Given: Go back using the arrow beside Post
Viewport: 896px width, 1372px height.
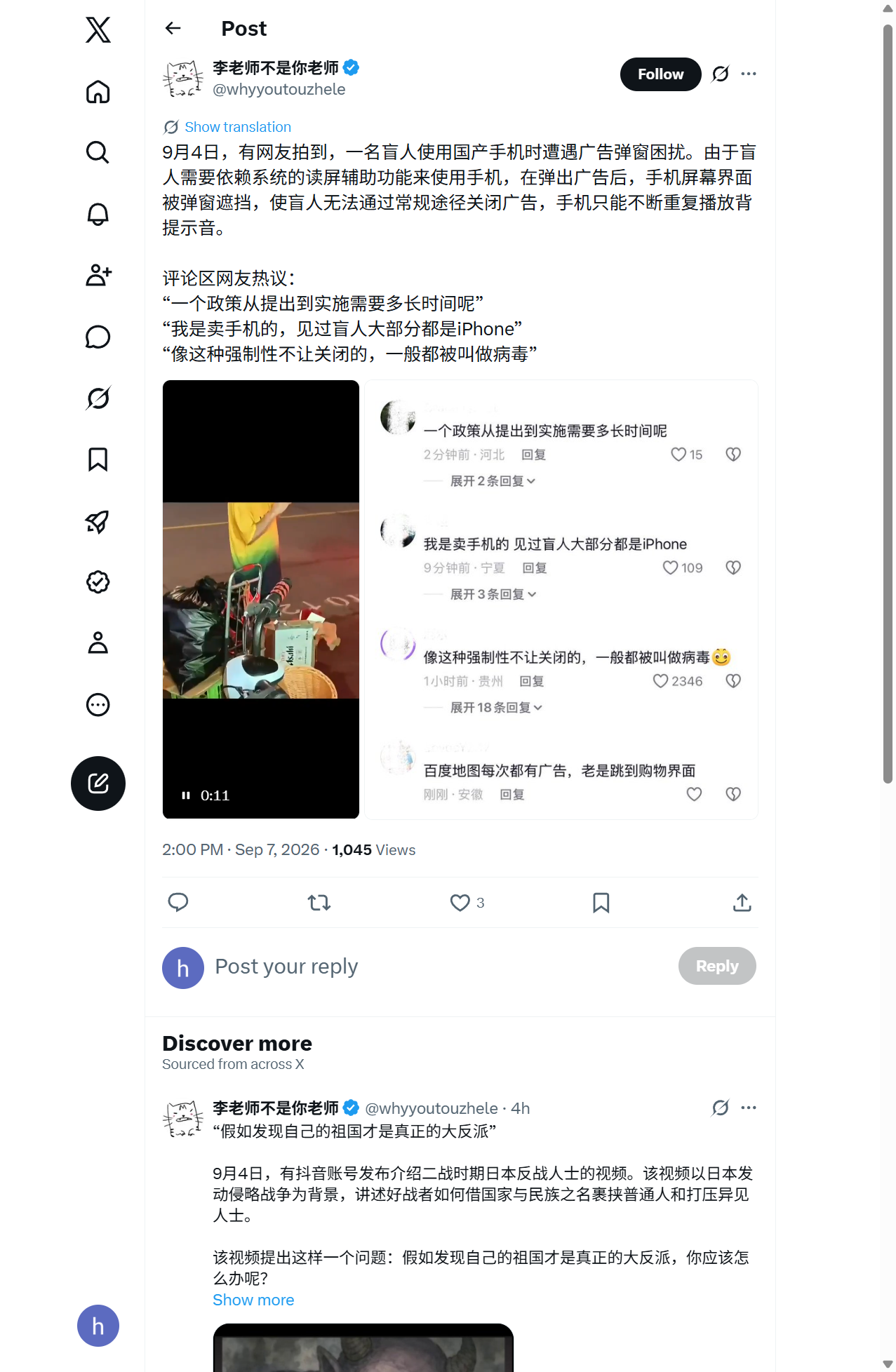Looking at the screenshot, I should tap(173, 28).
